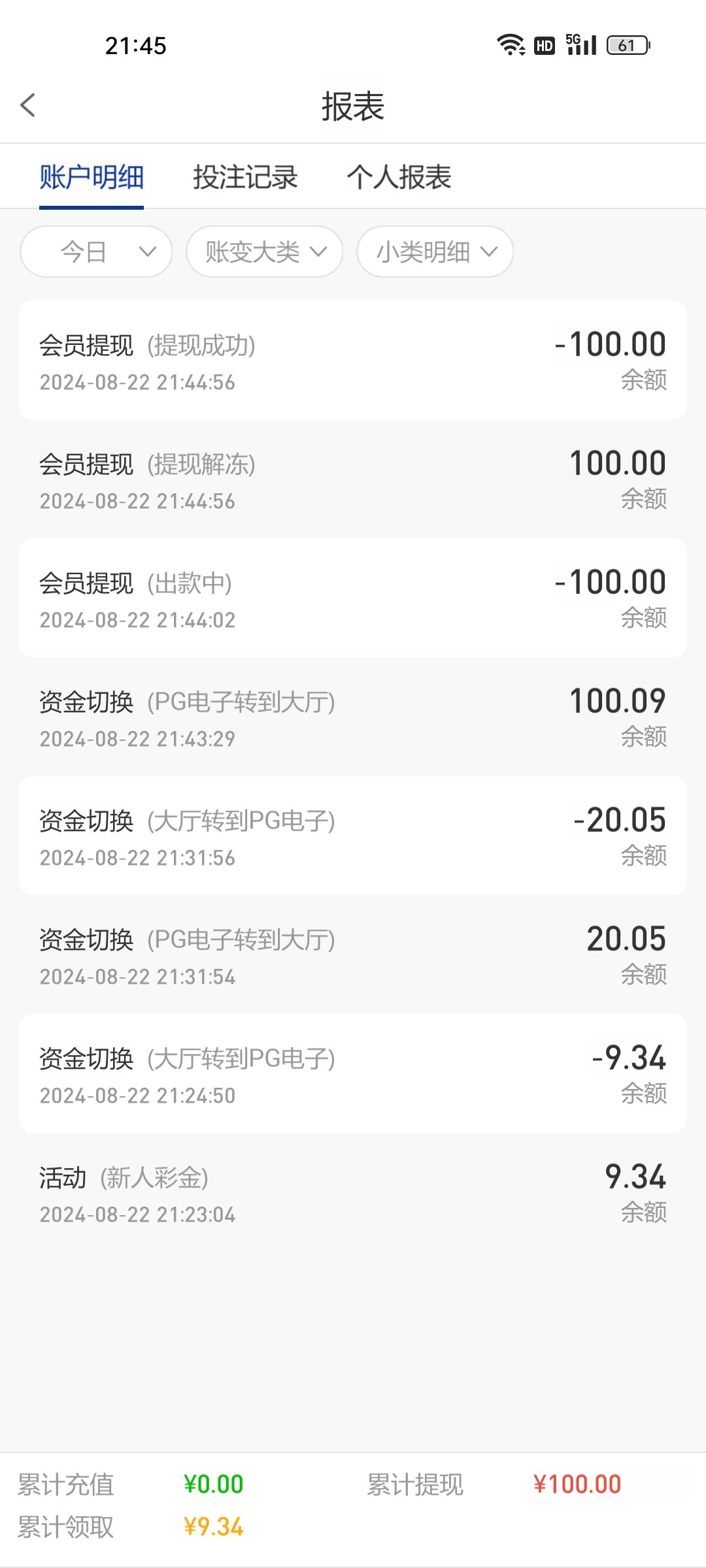Image resolution: width=706 pixels, height=1568 pixels.
Task: Open the 小类明细 filter dropdown
Action: (435, 252)
